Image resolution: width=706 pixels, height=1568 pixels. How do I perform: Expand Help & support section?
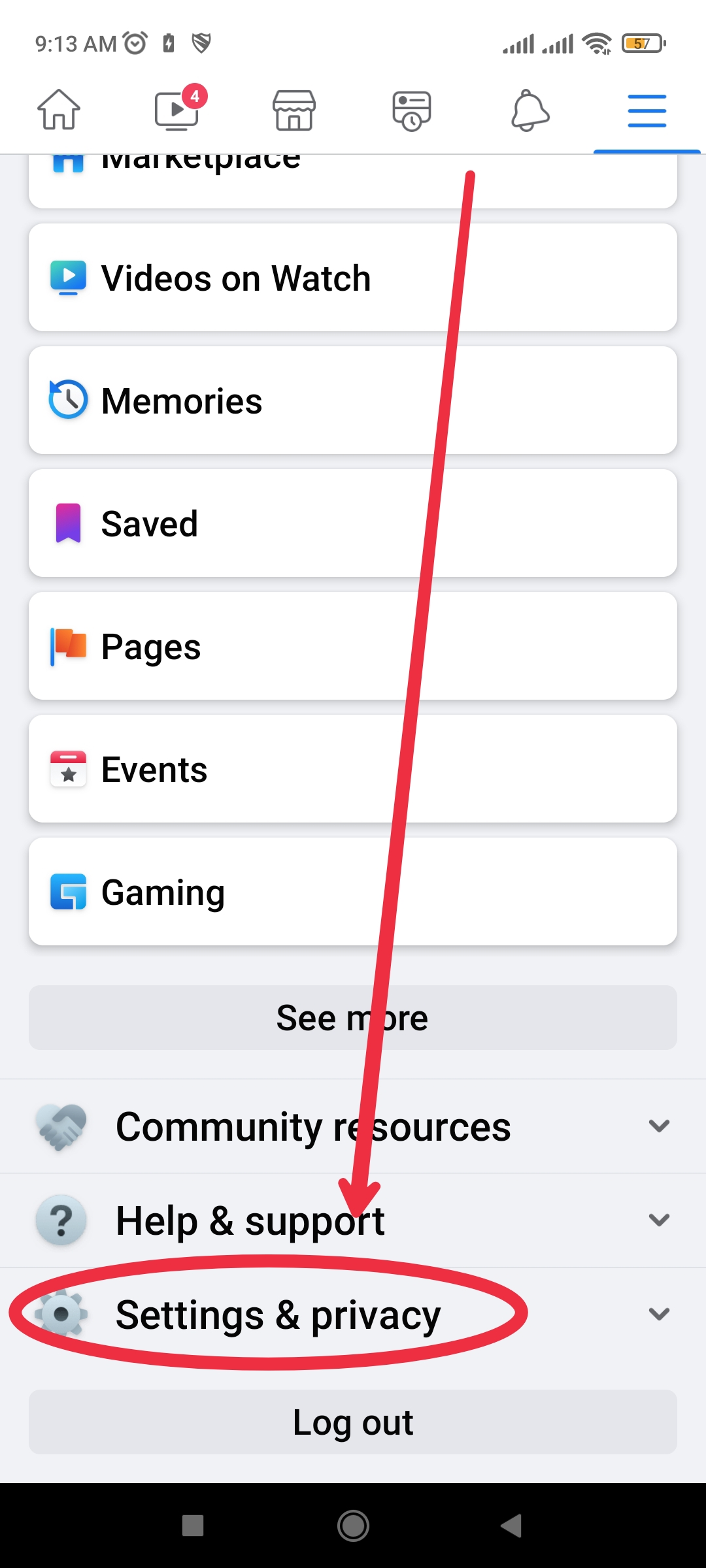pos(353,1220)
